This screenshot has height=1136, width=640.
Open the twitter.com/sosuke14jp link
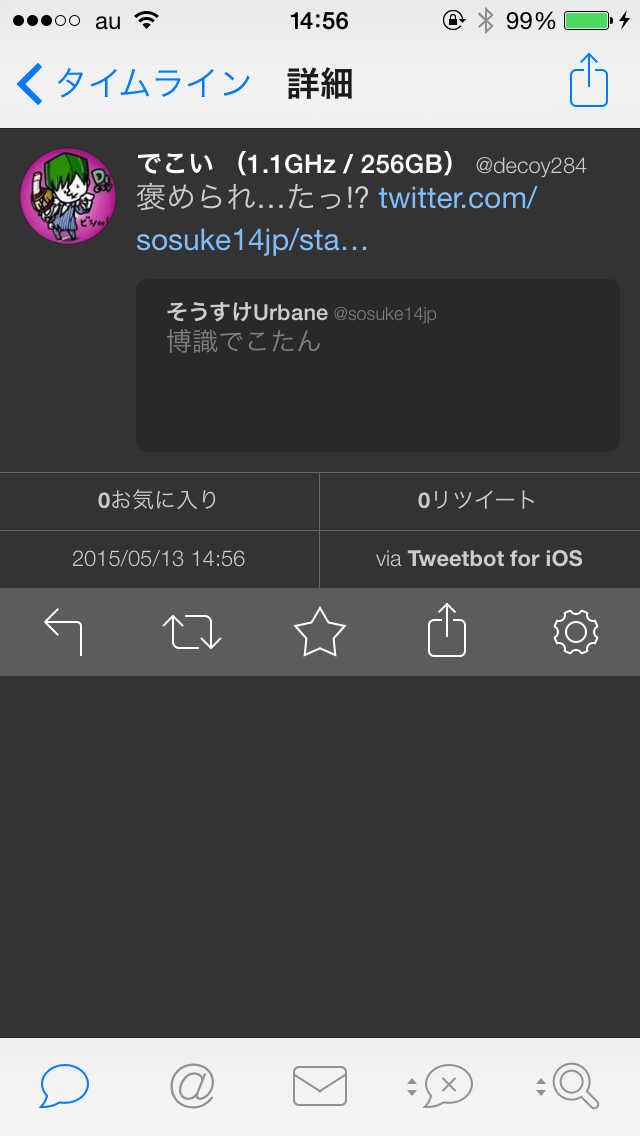pos(336,219)
